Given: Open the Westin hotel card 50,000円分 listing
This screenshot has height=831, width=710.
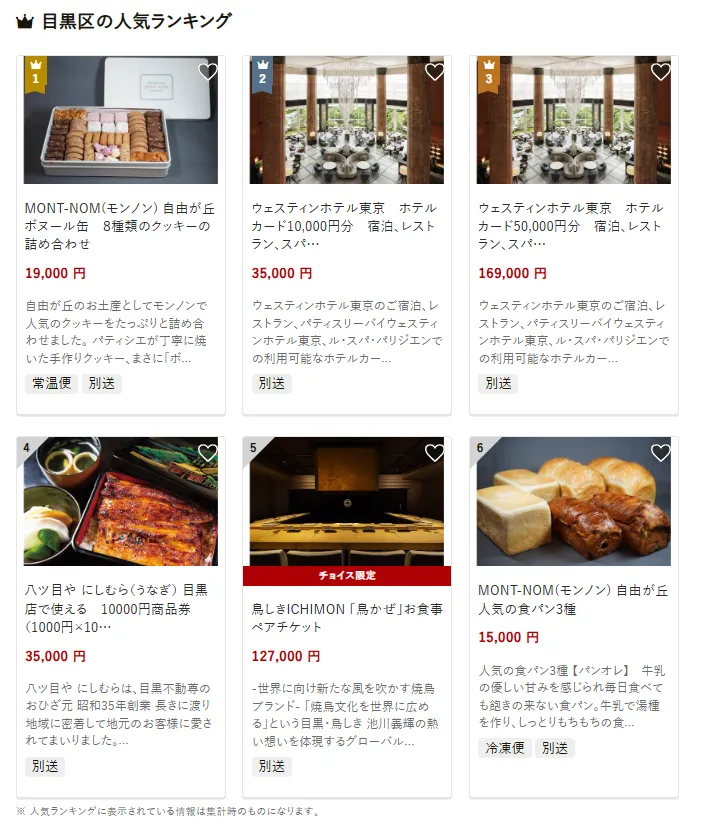Looking at the screenshot, I should pyautogui.click(x=573, y=226).
